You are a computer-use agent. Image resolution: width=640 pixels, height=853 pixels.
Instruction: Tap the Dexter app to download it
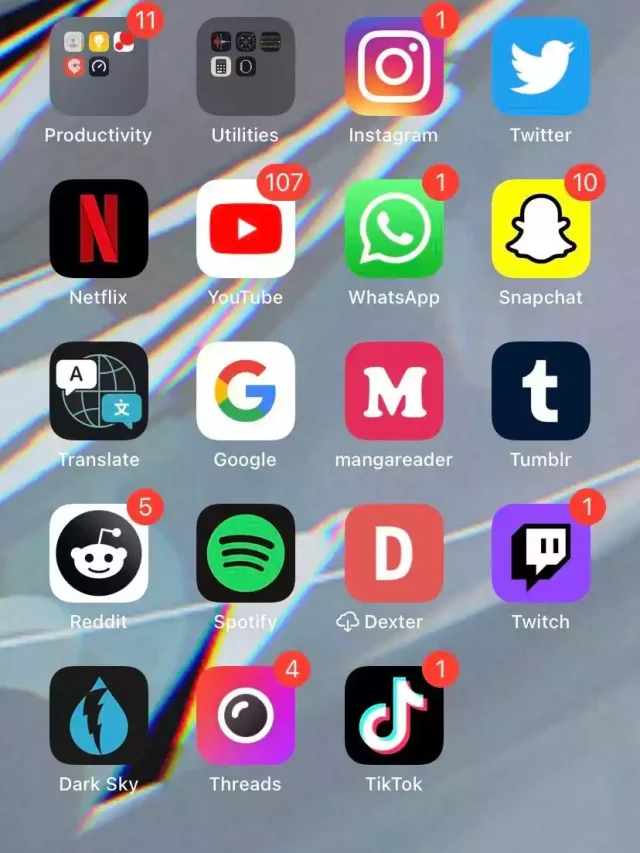coord(393,553)
